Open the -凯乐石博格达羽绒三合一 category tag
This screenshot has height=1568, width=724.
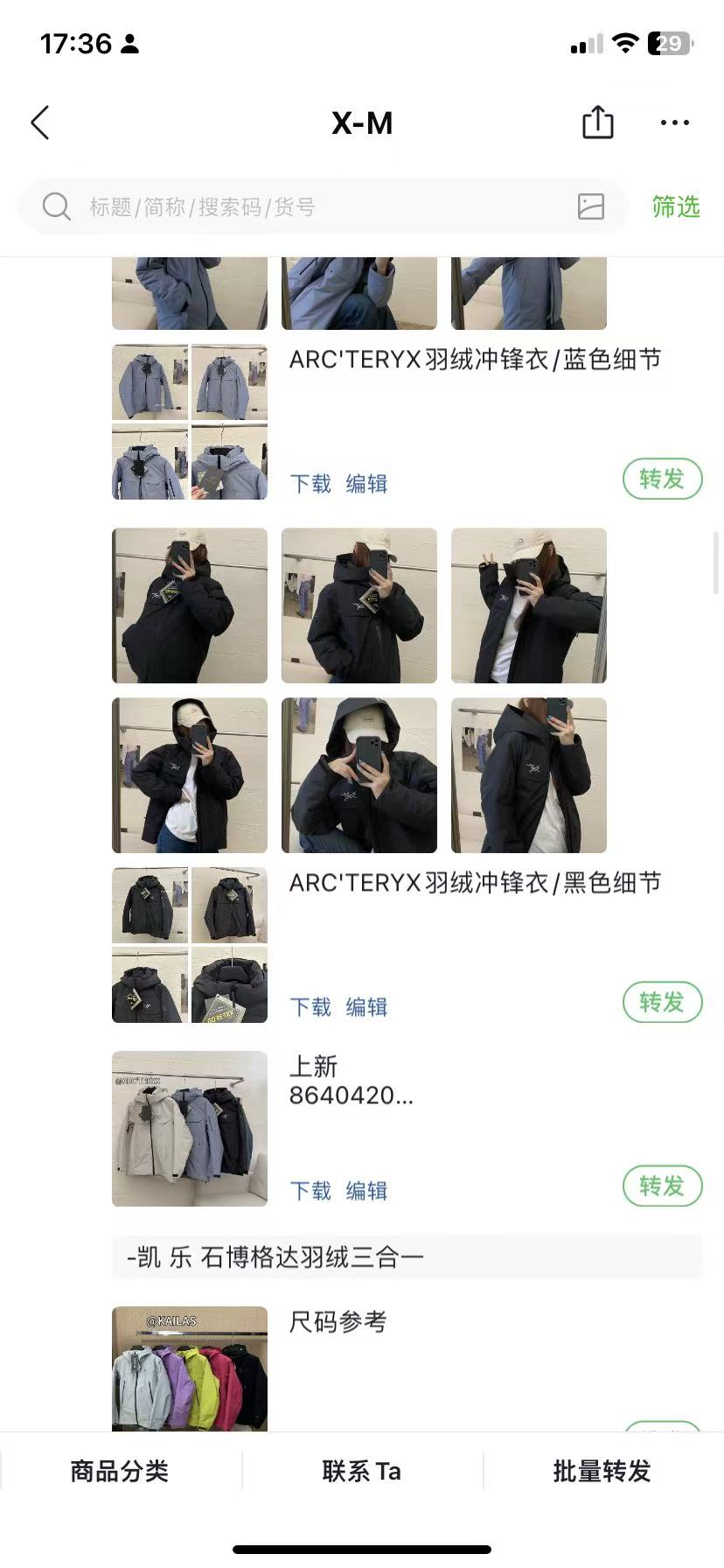pyautogui.click(x=275, y=1257)
